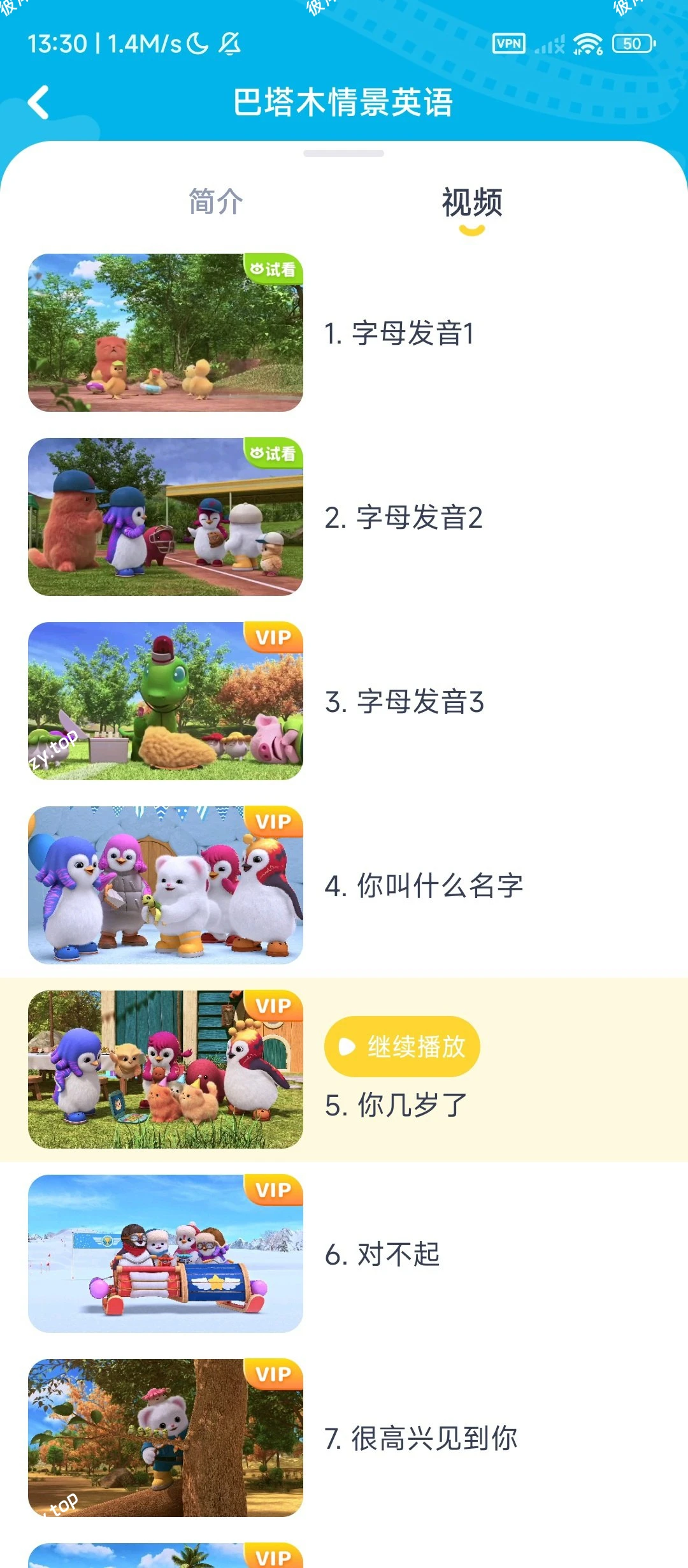Image resolution: width=688 pixels, height=1568 pixels.
Task: Tap the do-not-disturb moon icon
Action: coord(196,45)
